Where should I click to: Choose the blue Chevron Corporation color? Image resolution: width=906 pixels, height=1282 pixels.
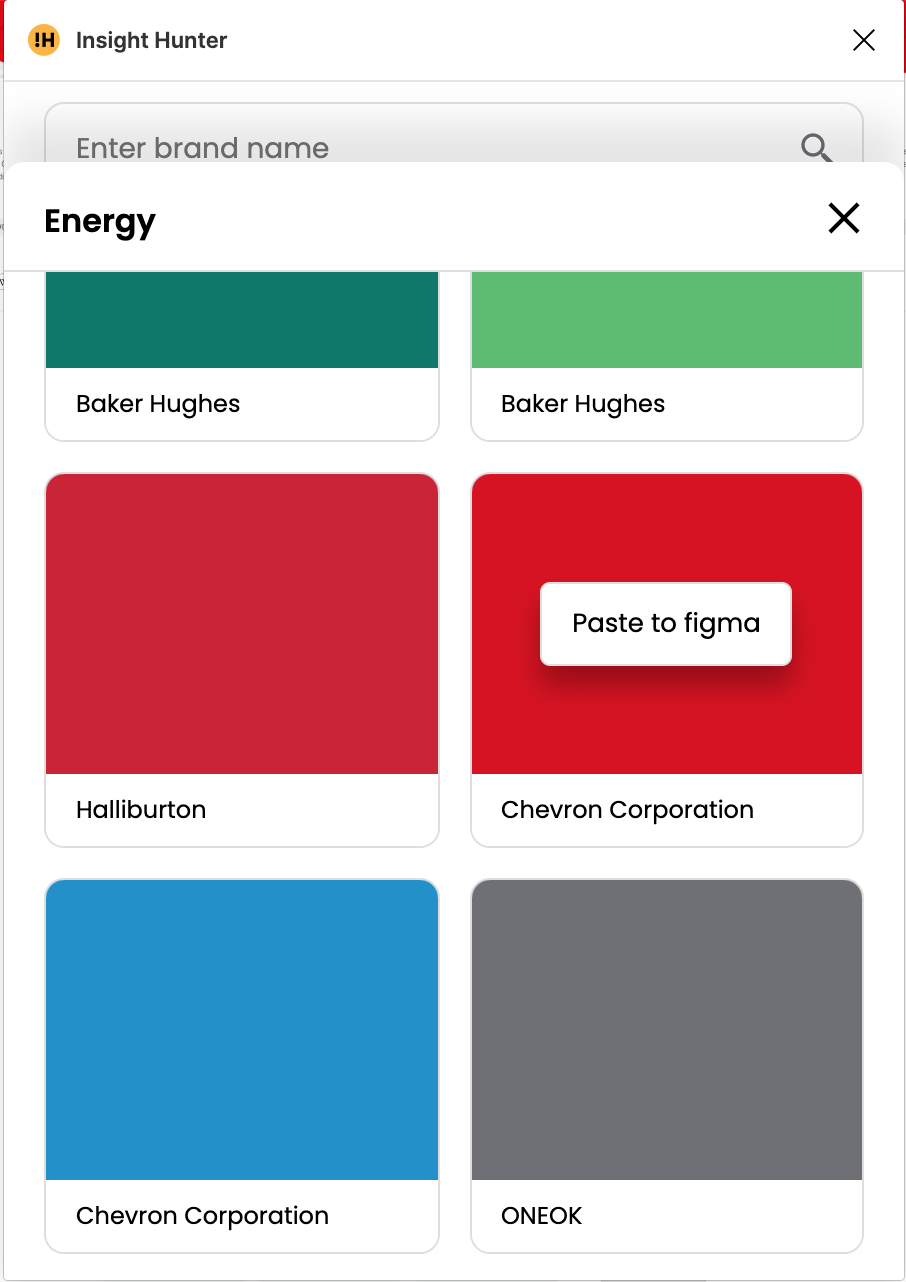click(x=241, y=1030)
